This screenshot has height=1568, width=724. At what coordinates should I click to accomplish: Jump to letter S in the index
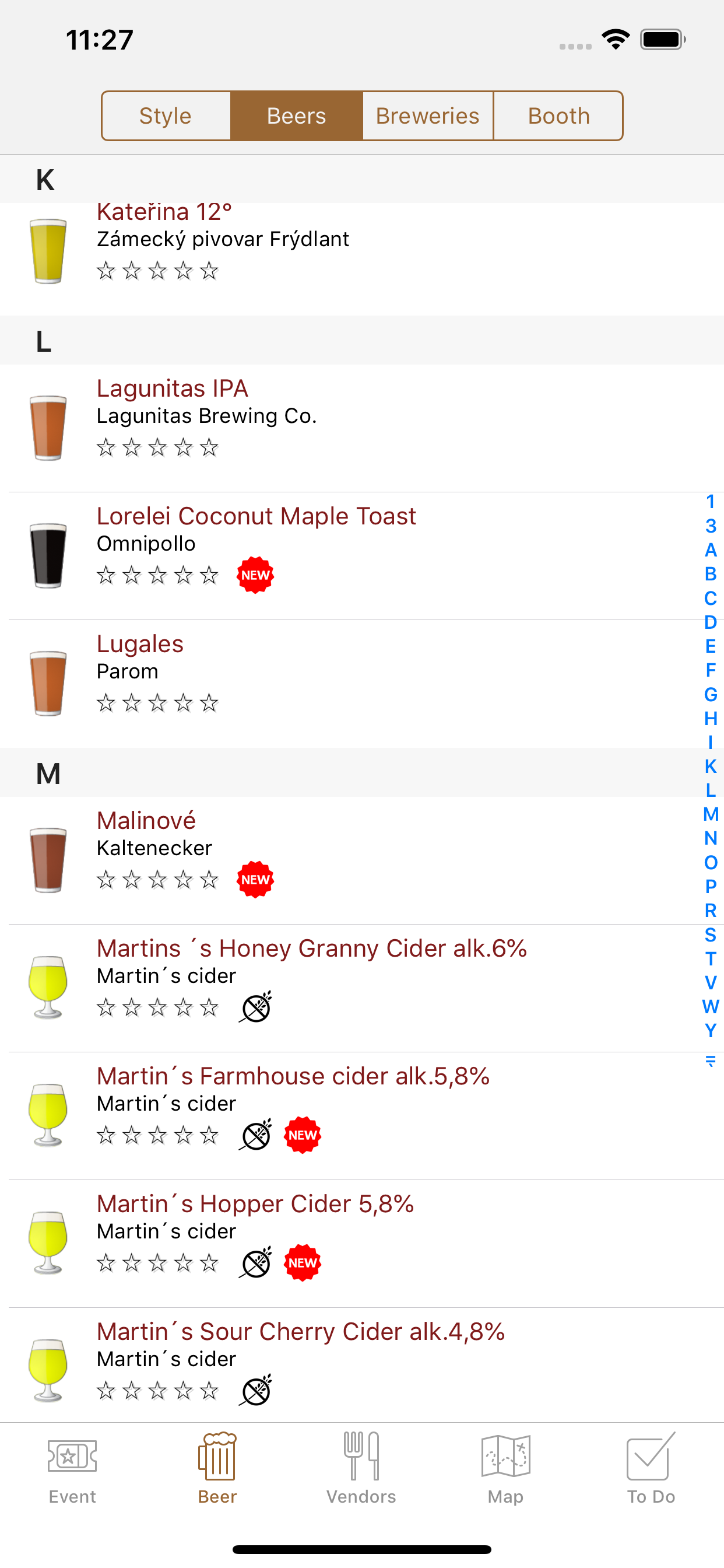(x=710, y=935)
